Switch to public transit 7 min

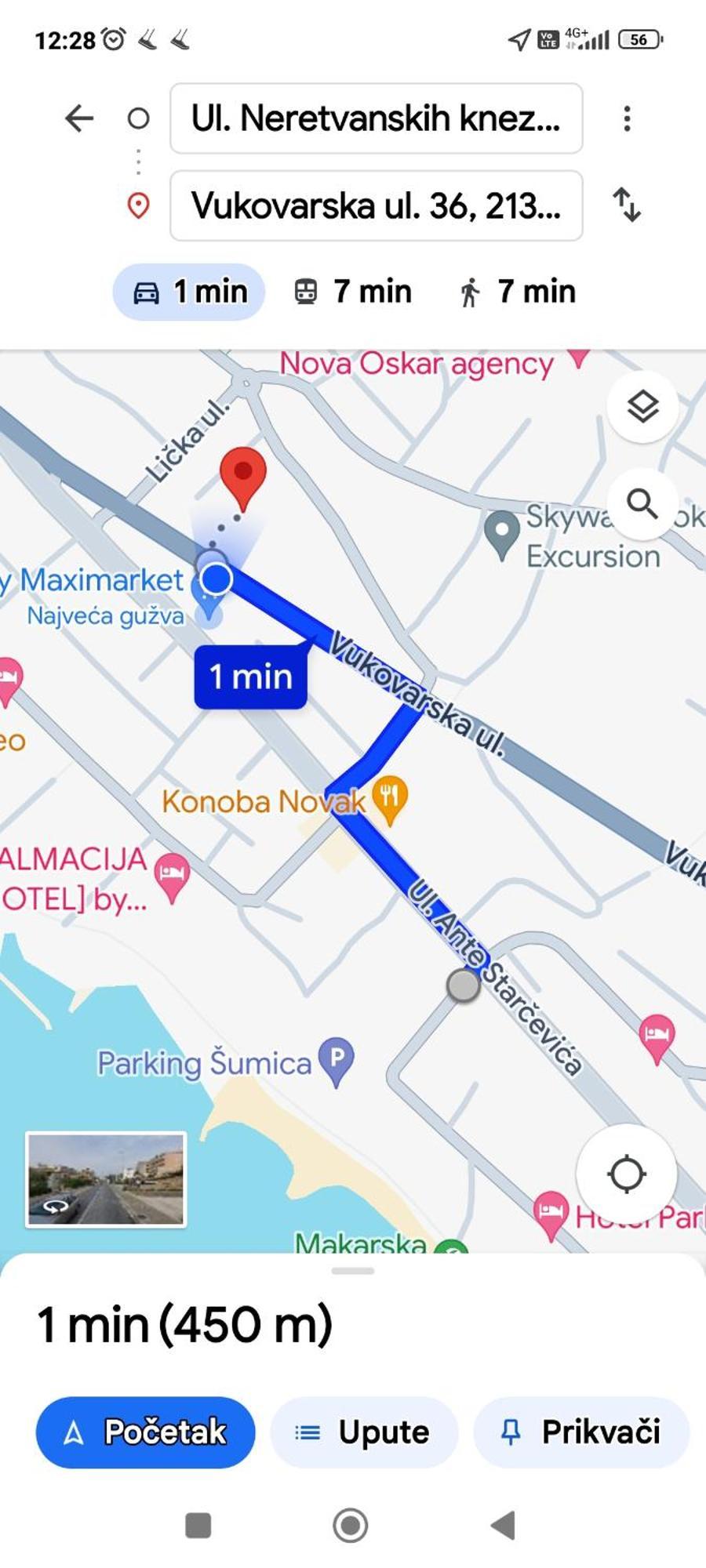353,292
